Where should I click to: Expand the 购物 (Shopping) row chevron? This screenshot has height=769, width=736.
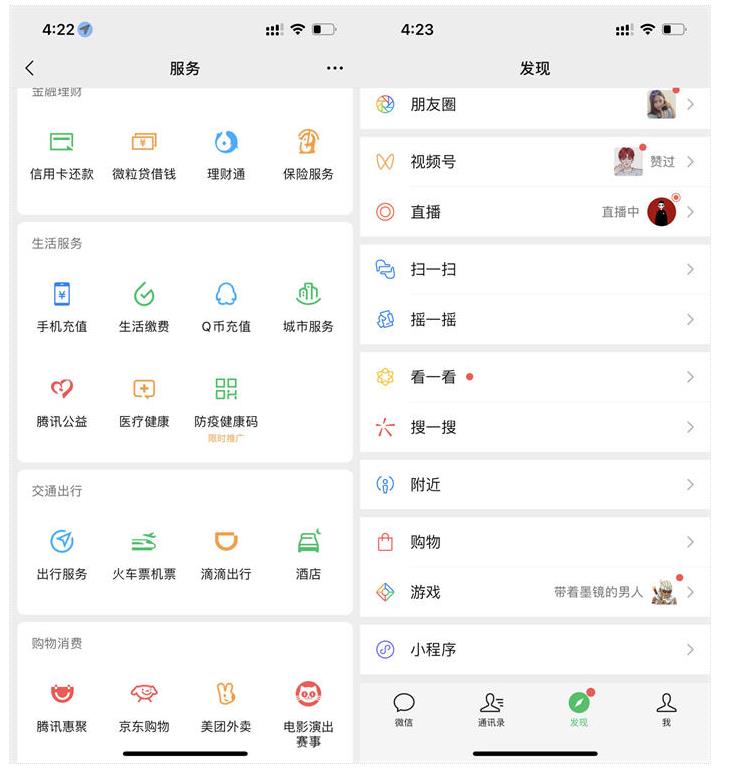coord(689,542)
